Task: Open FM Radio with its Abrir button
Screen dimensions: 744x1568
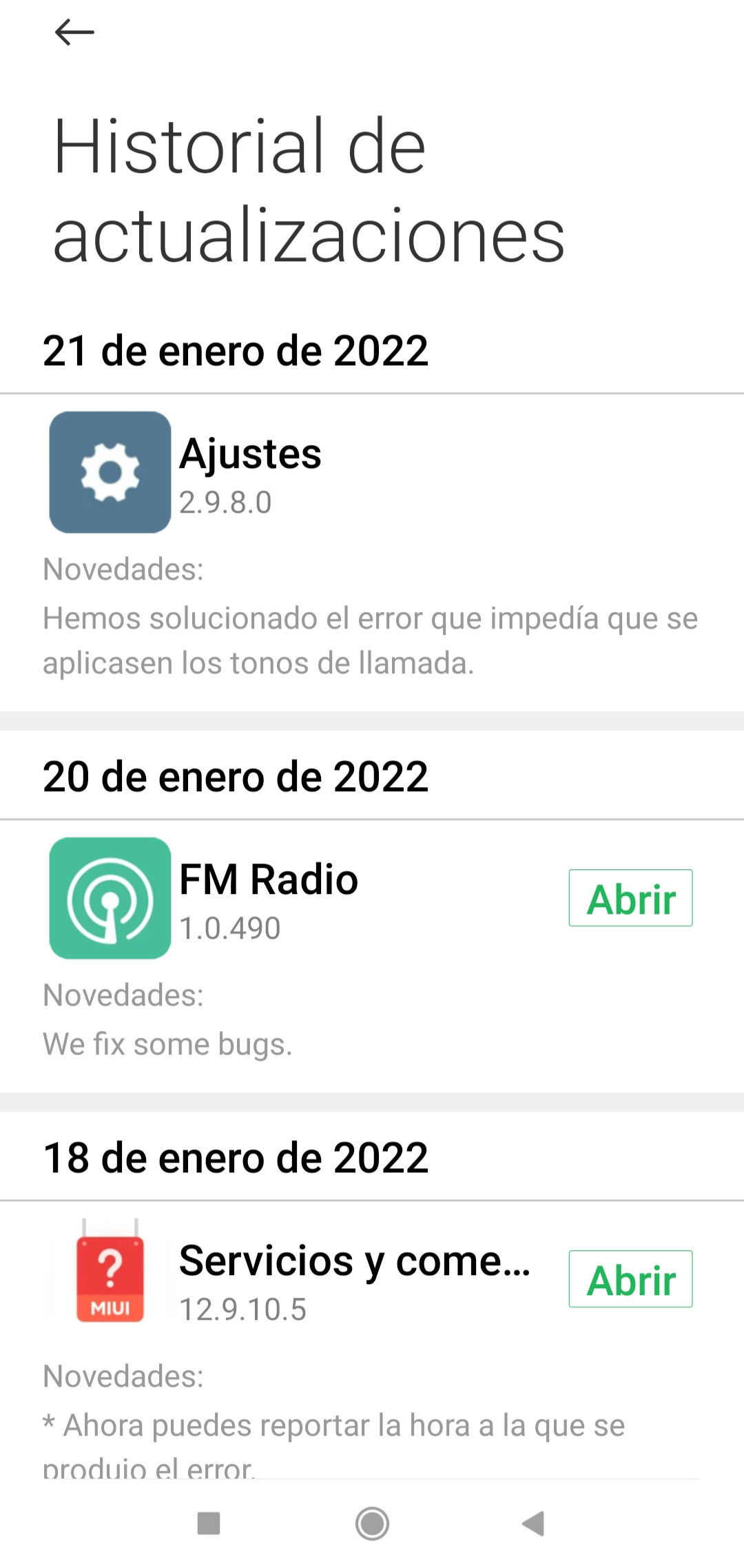Action: [630, 897]
